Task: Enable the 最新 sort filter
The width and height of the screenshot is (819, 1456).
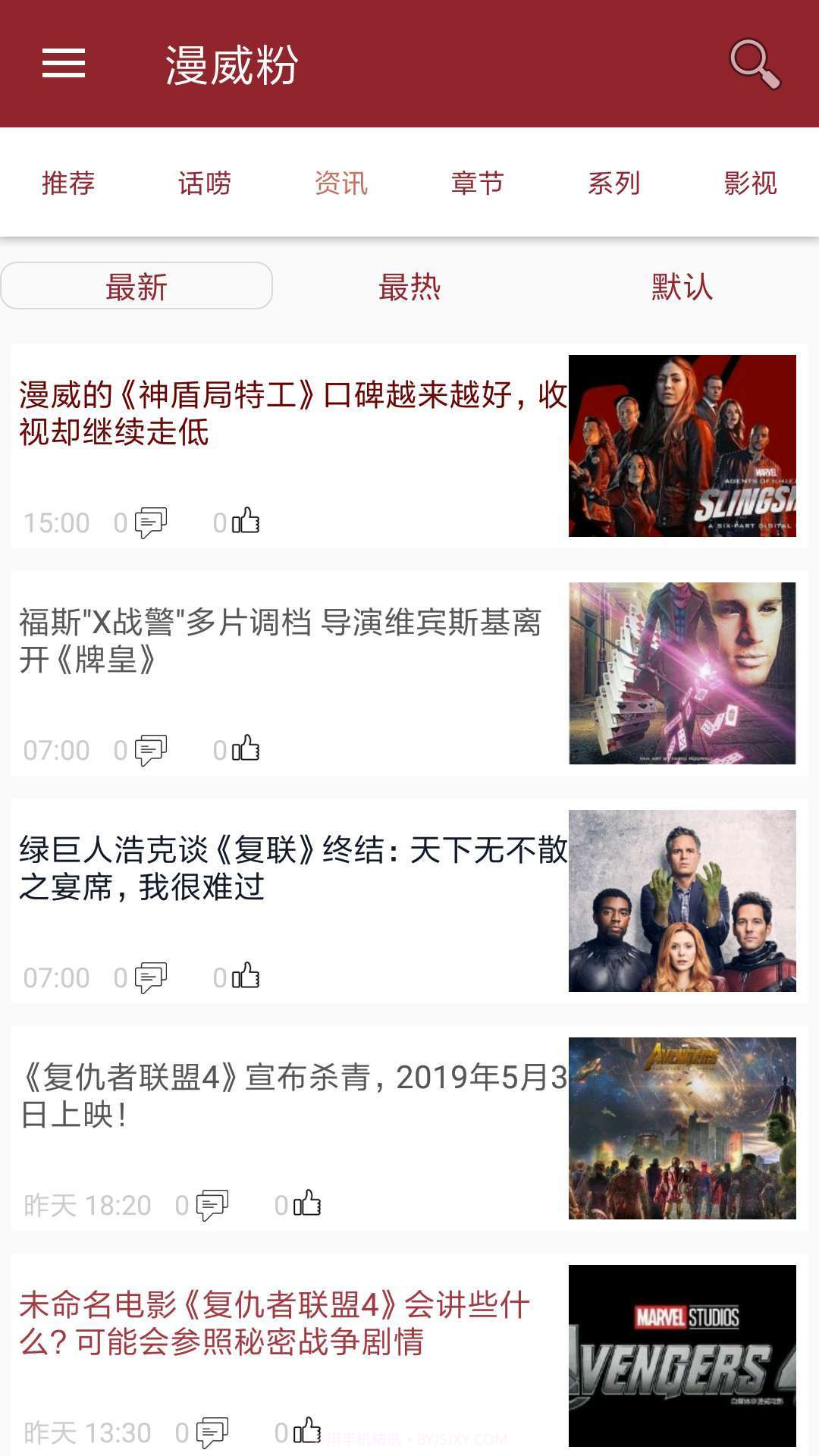Action: (136, 285)
